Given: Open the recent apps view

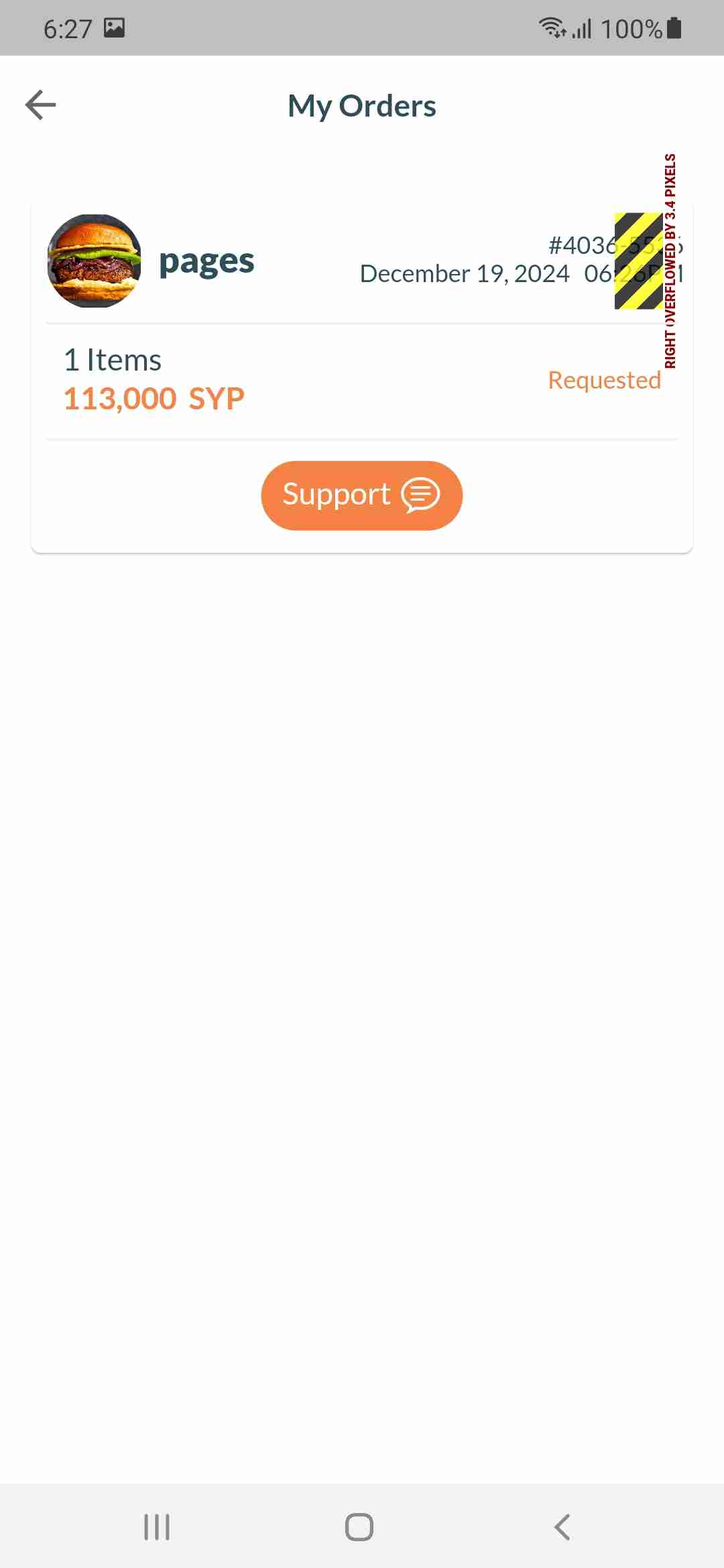Looking at the screenshot, I should pos(157,1527).
